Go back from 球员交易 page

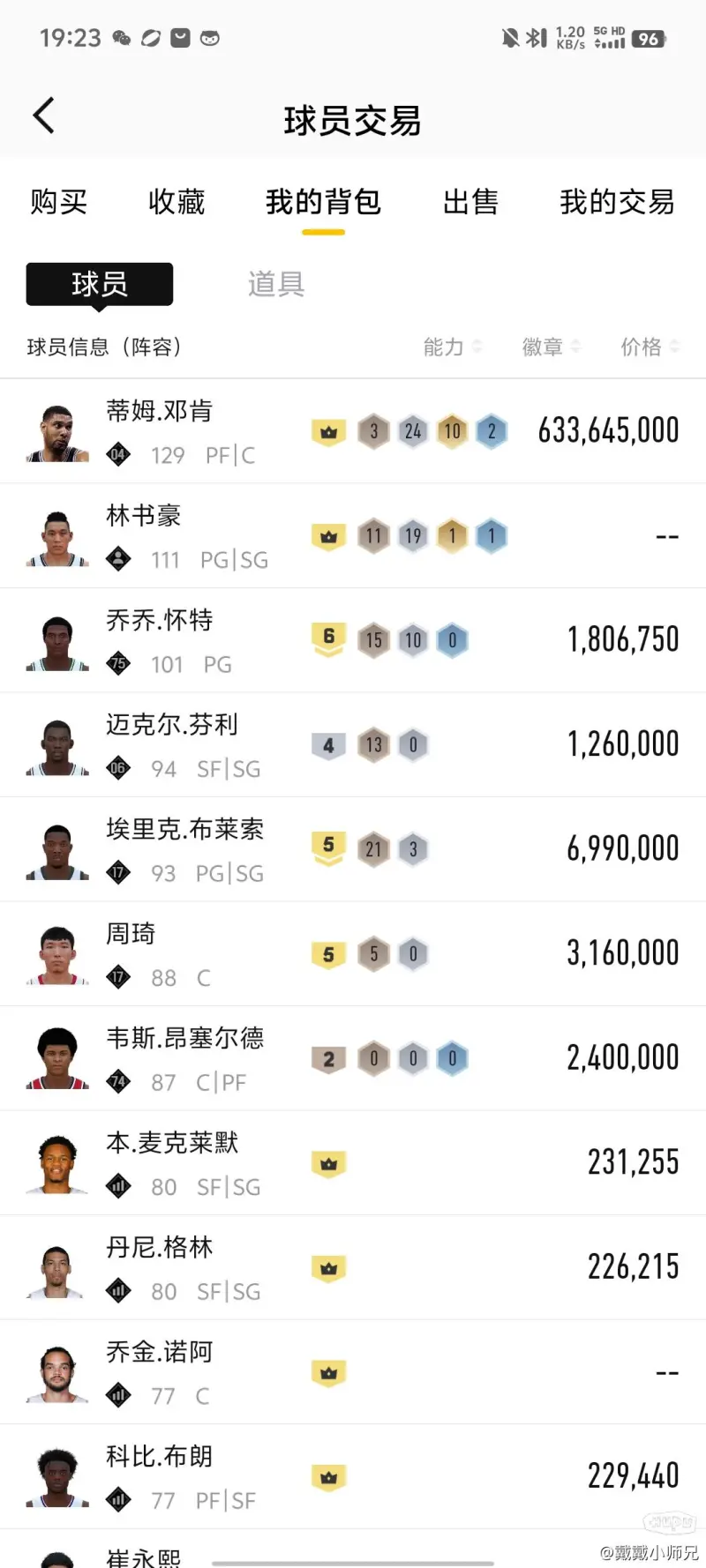(43, 116)
